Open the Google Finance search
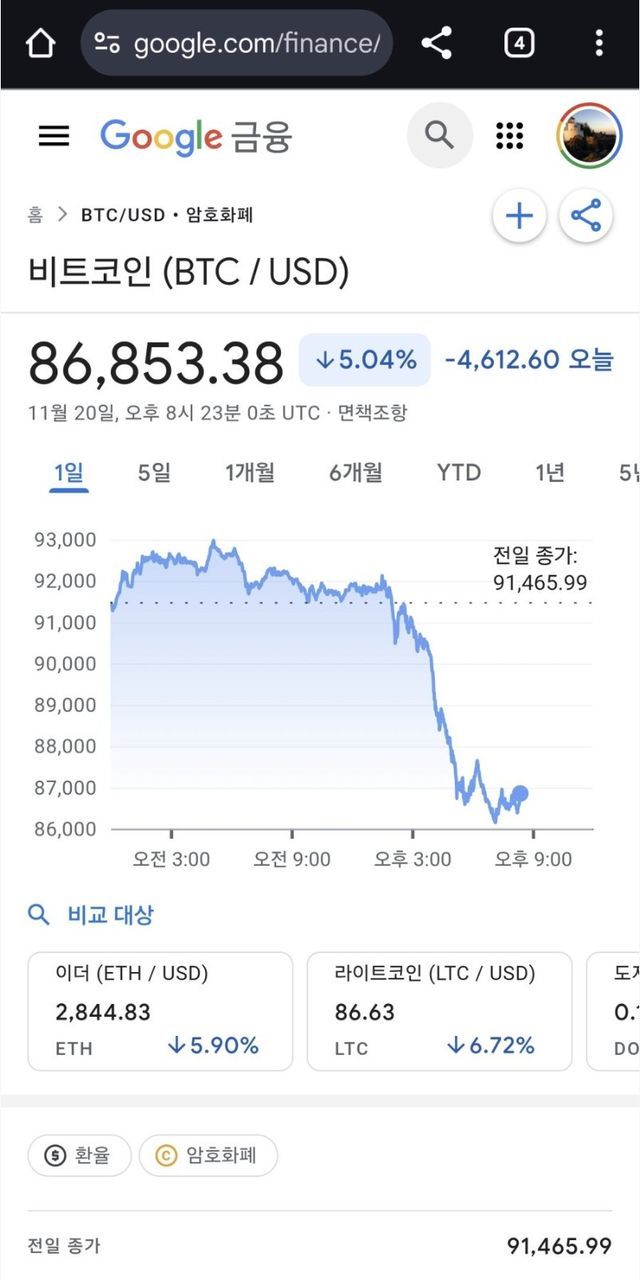The image size is (640, 1280). [x=439, y=135]
